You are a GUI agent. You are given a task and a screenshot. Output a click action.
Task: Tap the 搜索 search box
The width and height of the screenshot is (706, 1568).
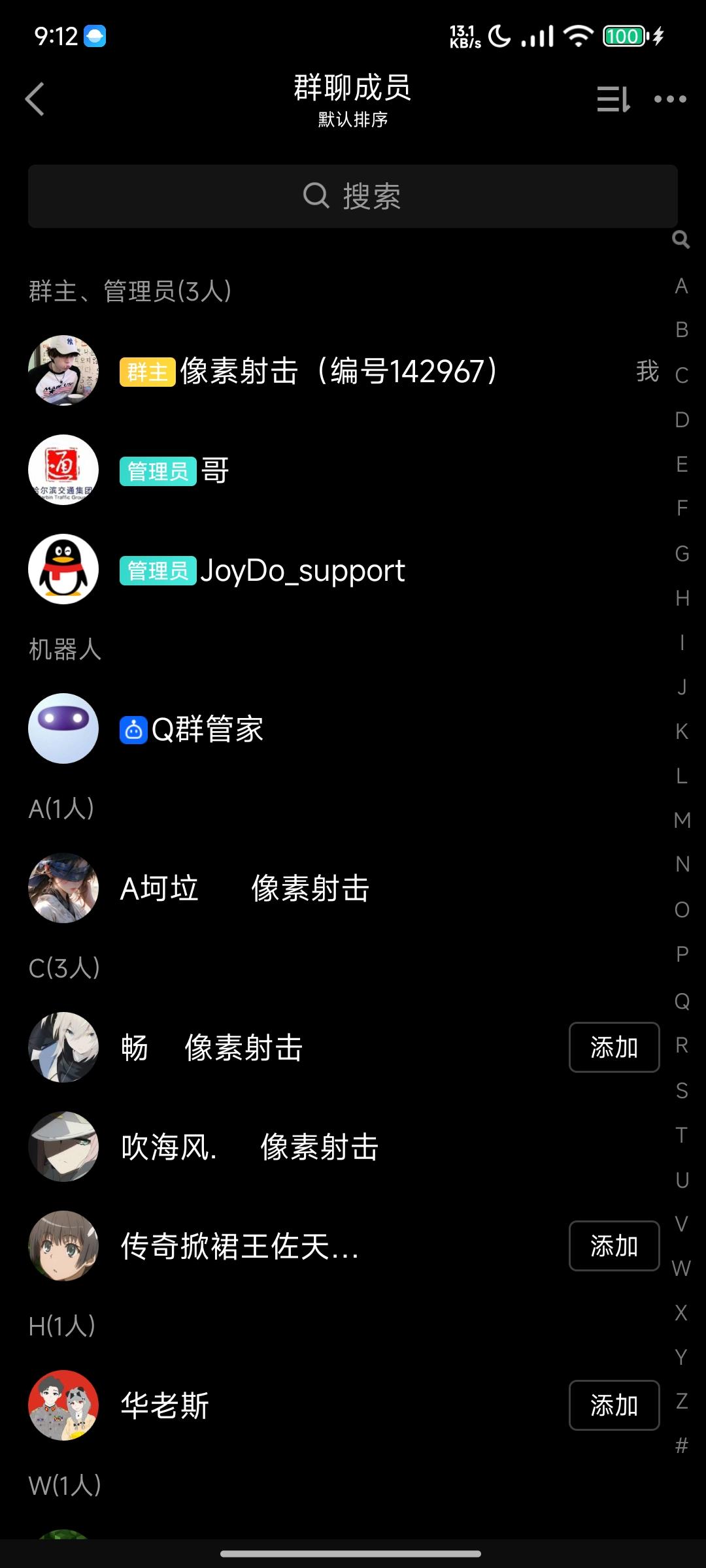click(352, 196)
